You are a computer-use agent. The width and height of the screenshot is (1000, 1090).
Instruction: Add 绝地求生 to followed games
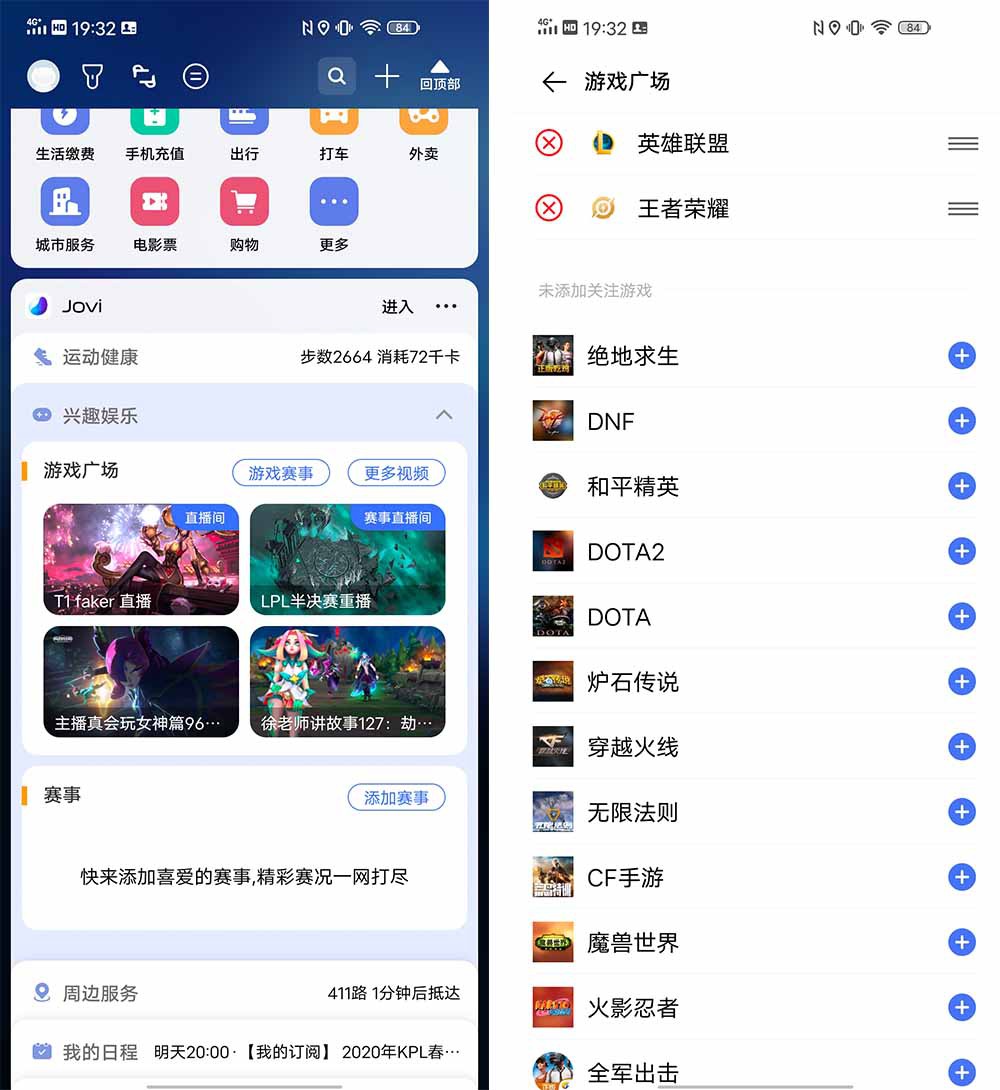click(961, 356)
